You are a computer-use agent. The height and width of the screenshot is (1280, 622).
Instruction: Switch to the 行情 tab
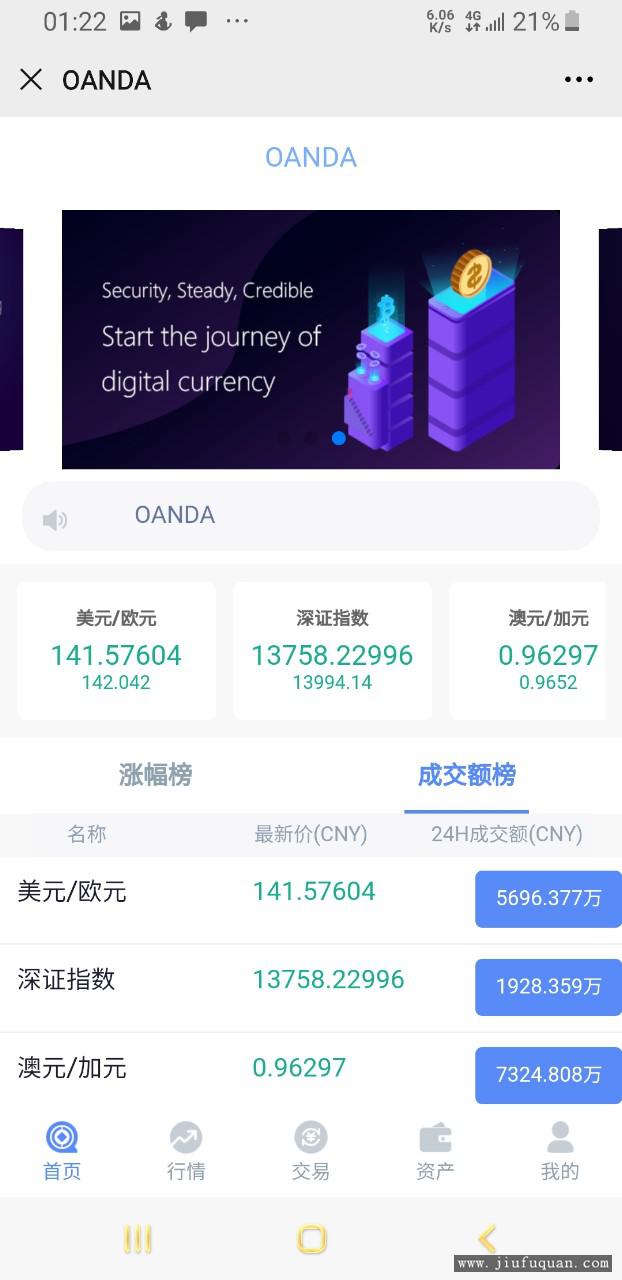(186, 1151)
